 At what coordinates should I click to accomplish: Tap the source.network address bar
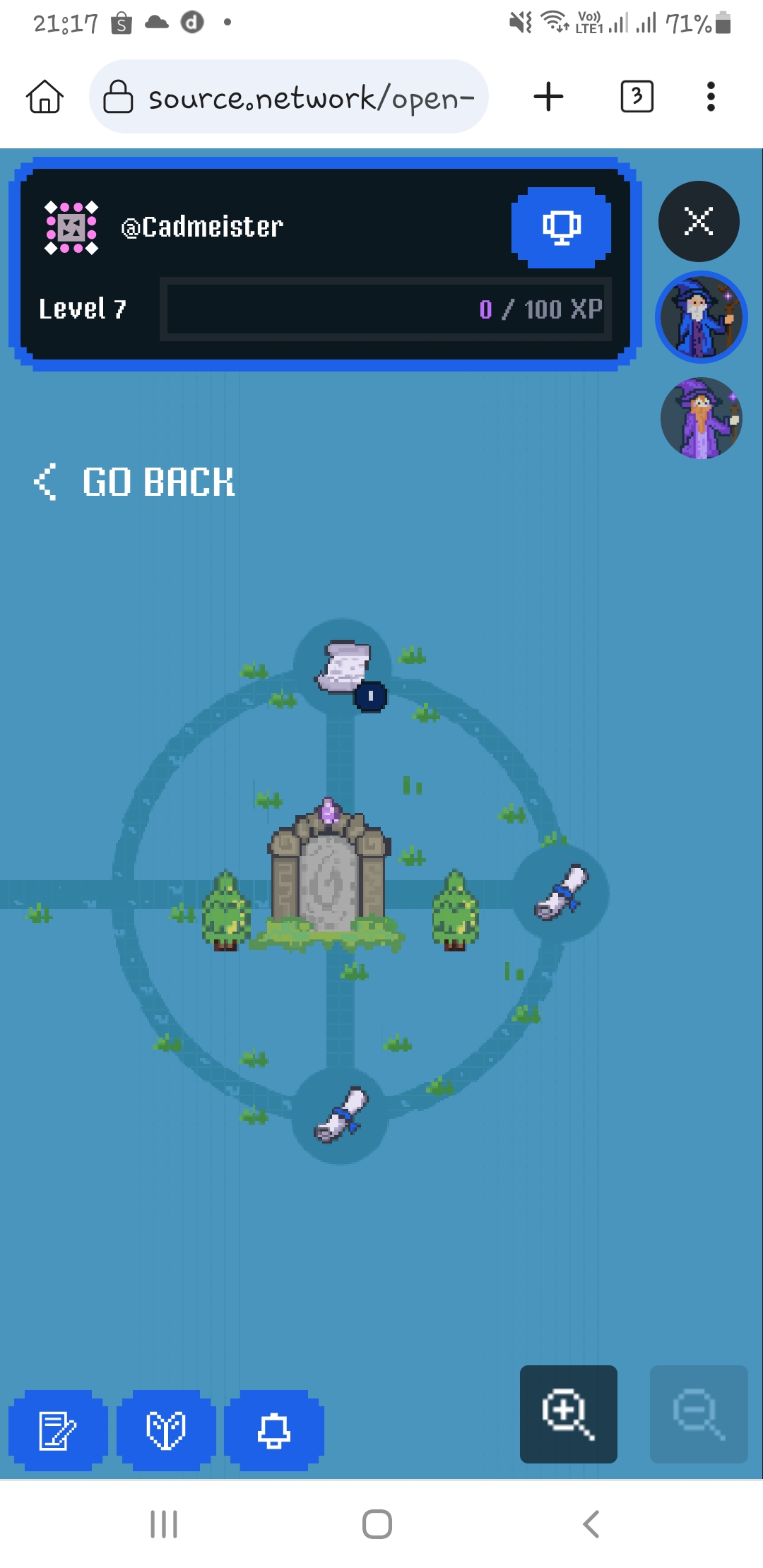pyautogui.click(x=289, y=97)
